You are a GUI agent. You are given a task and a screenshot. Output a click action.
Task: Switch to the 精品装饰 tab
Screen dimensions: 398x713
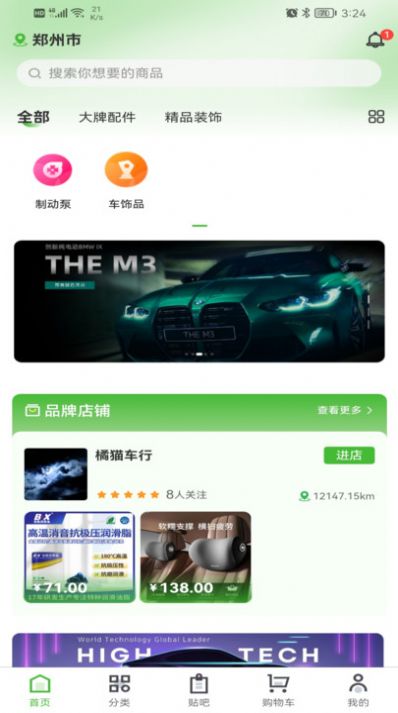pyautogui.click(x=193, y=117)
